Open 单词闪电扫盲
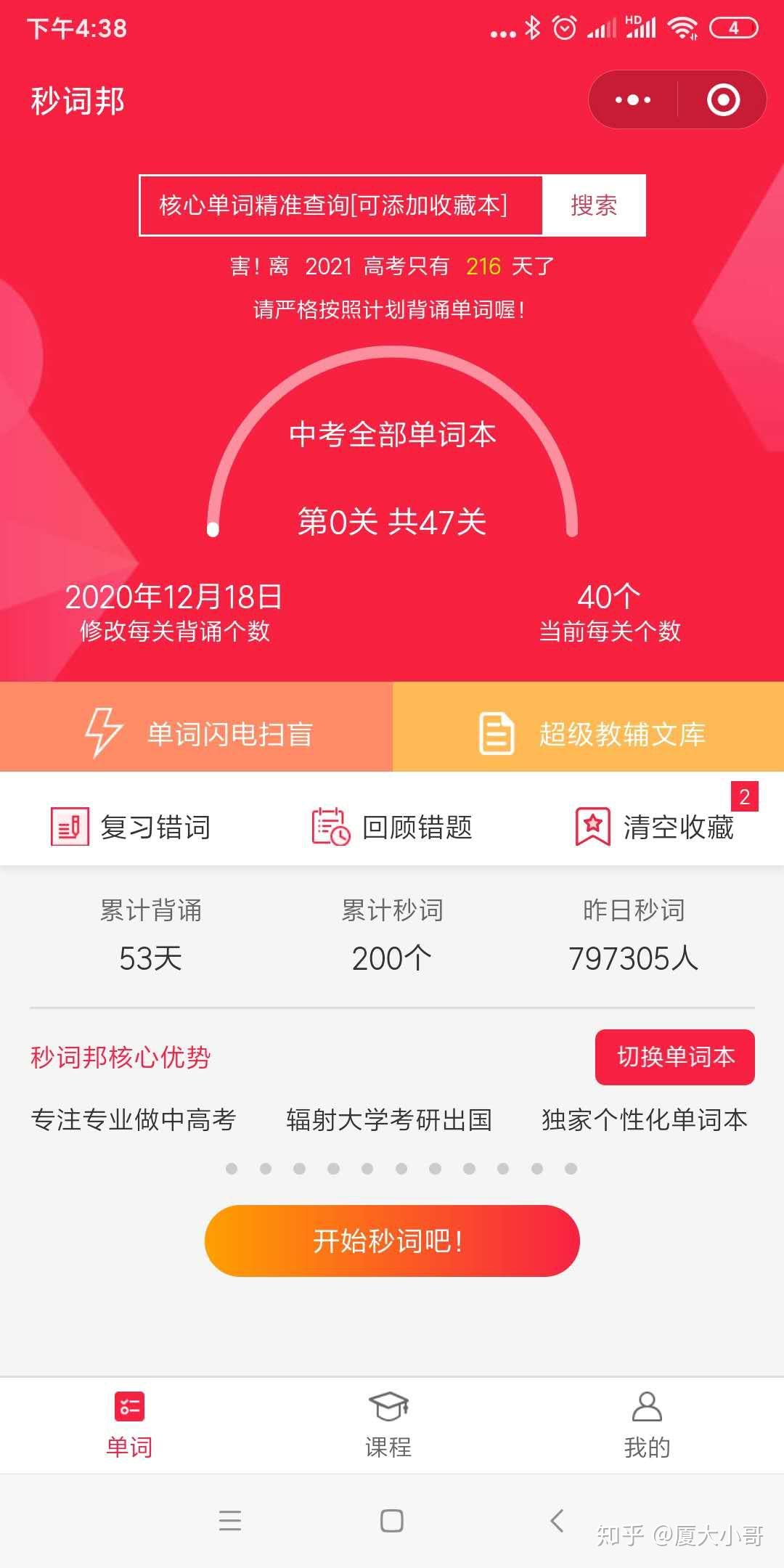 196,733
